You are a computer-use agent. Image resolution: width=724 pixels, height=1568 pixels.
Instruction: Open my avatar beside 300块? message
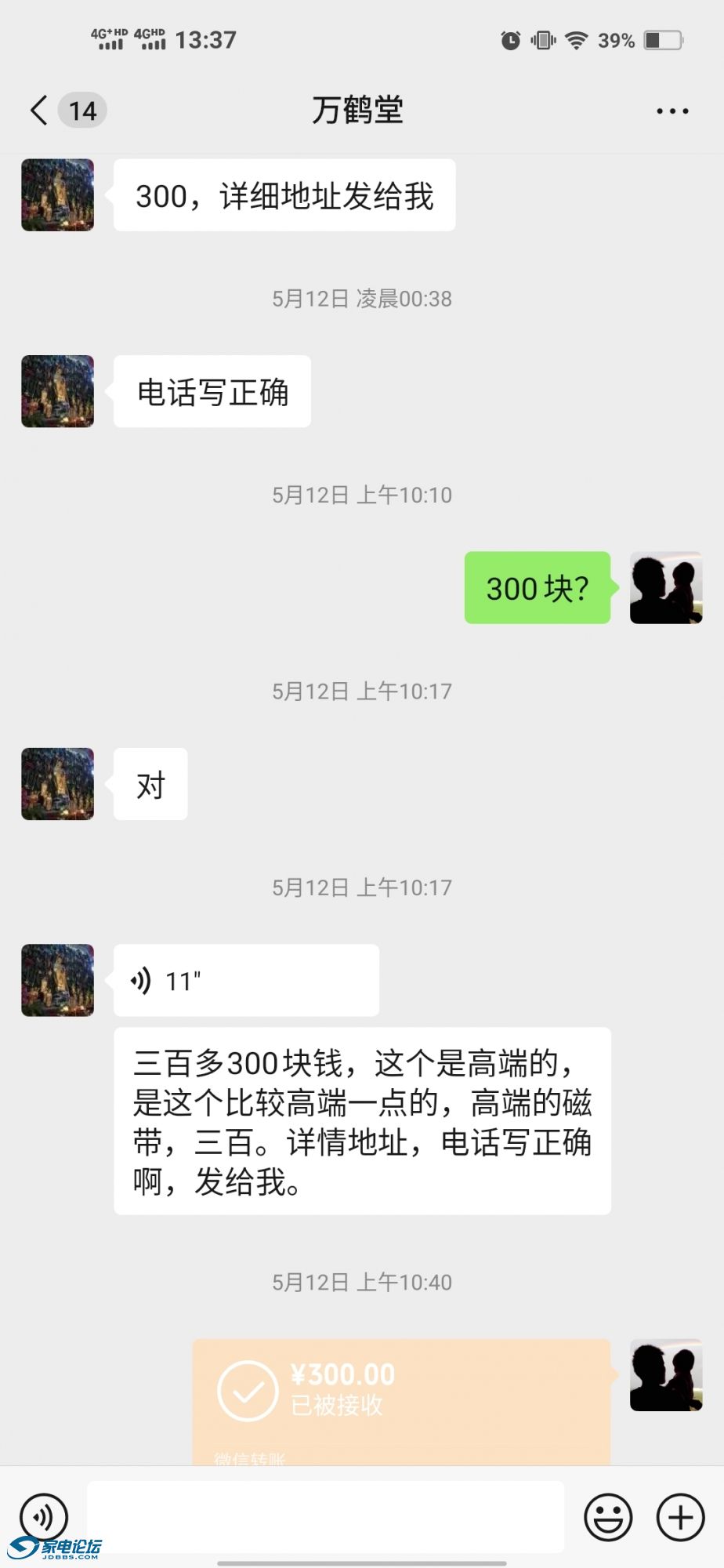click(x=666, y=588)
